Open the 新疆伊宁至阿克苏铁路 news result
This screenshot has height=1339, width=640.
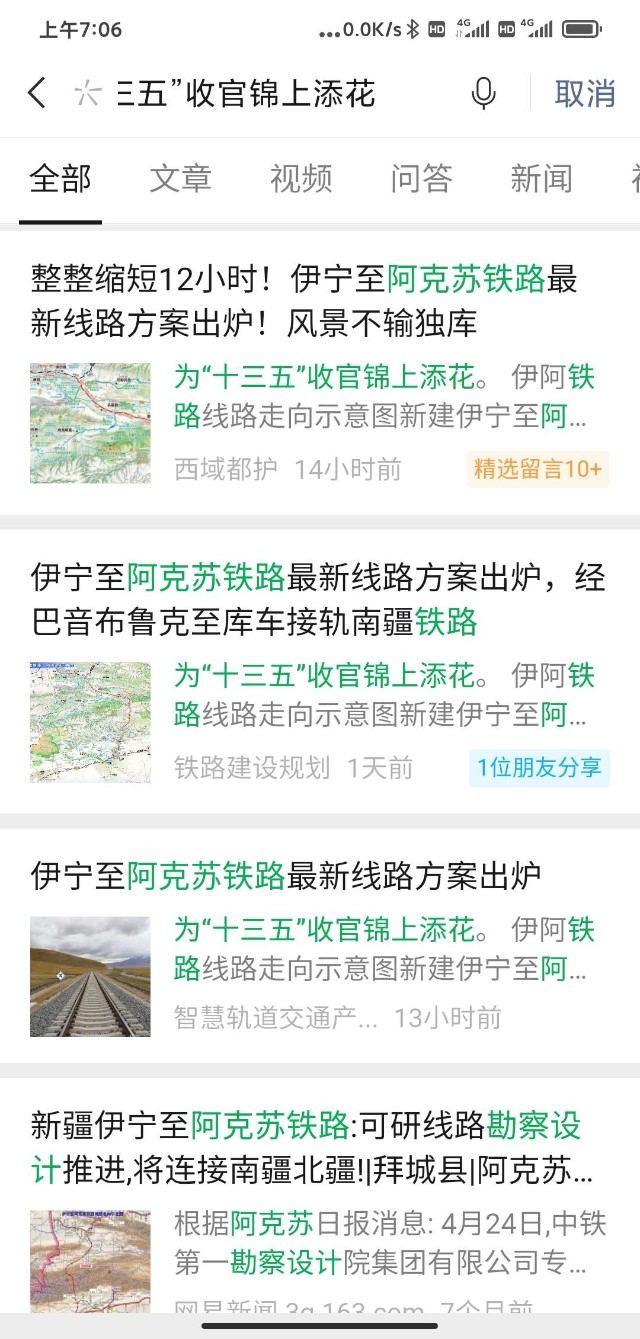coord(305,1145)
